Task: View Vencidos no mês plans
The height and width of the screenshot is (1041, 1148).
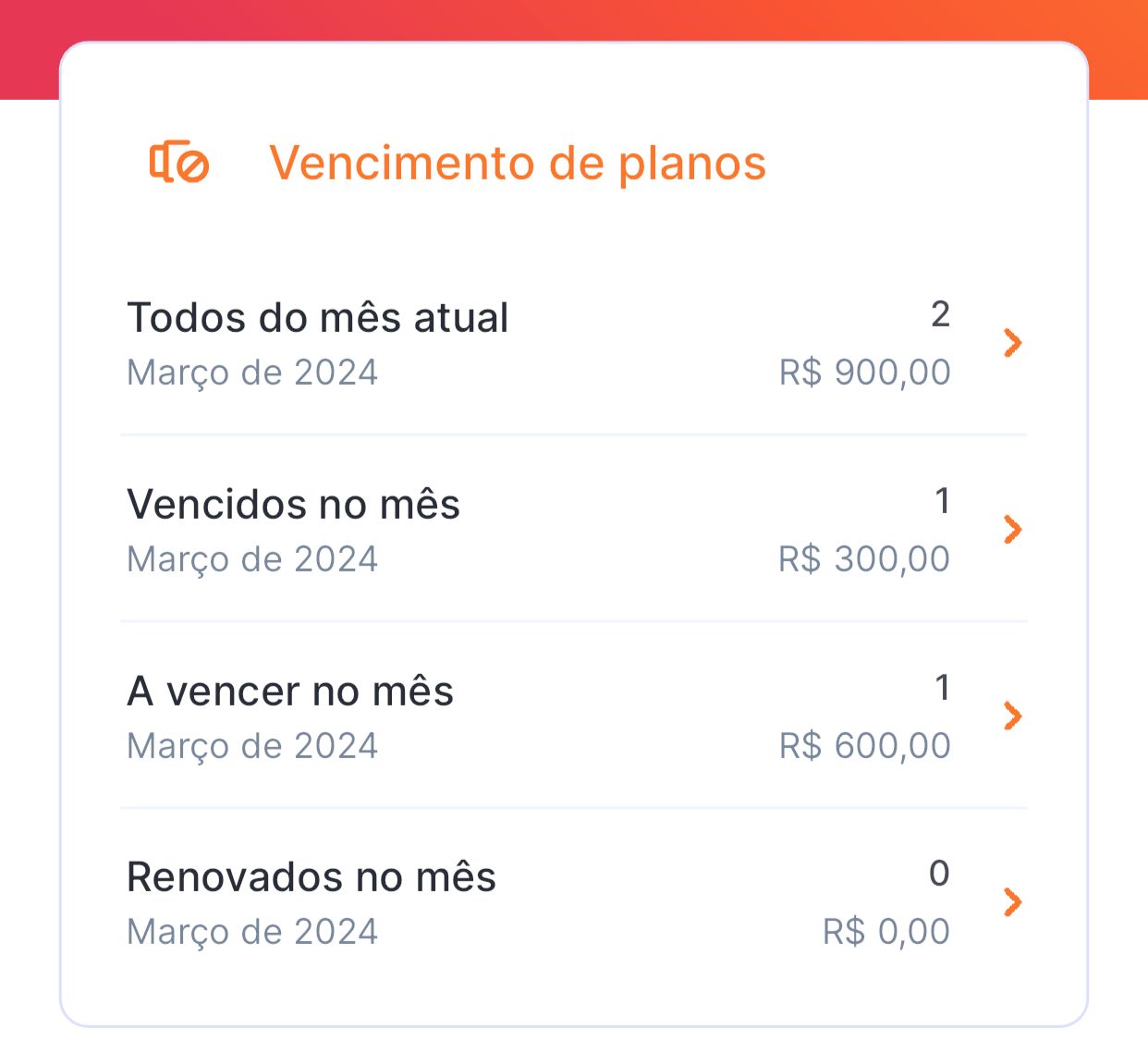Action: (573, 530)
